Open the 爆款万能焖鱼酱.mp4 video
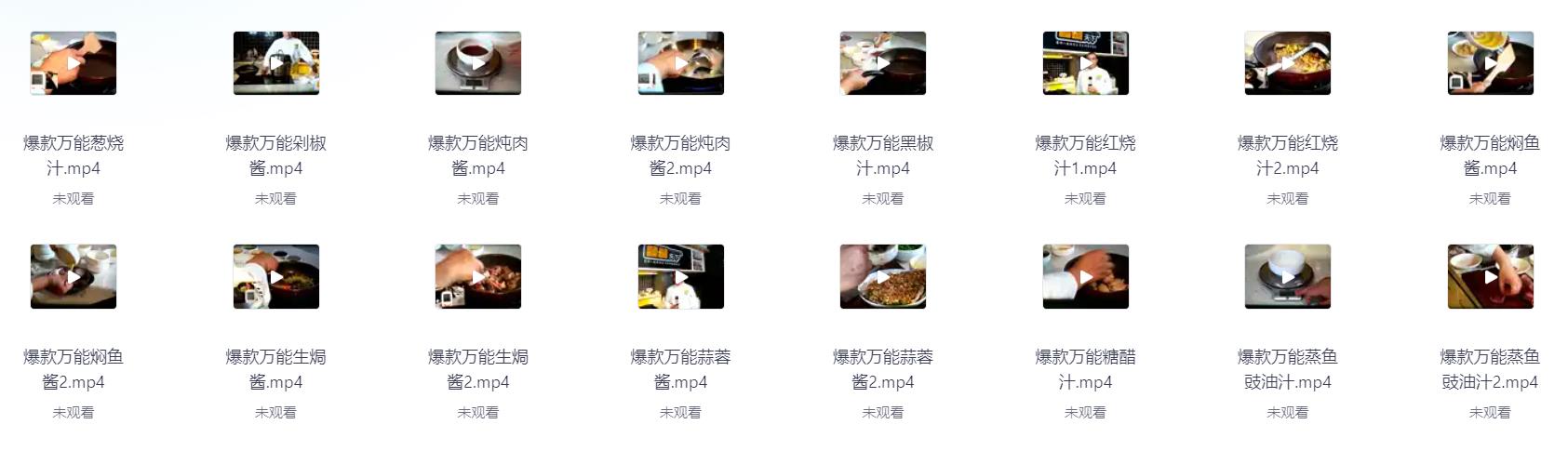The image size is (1568, 464). 1490,63
